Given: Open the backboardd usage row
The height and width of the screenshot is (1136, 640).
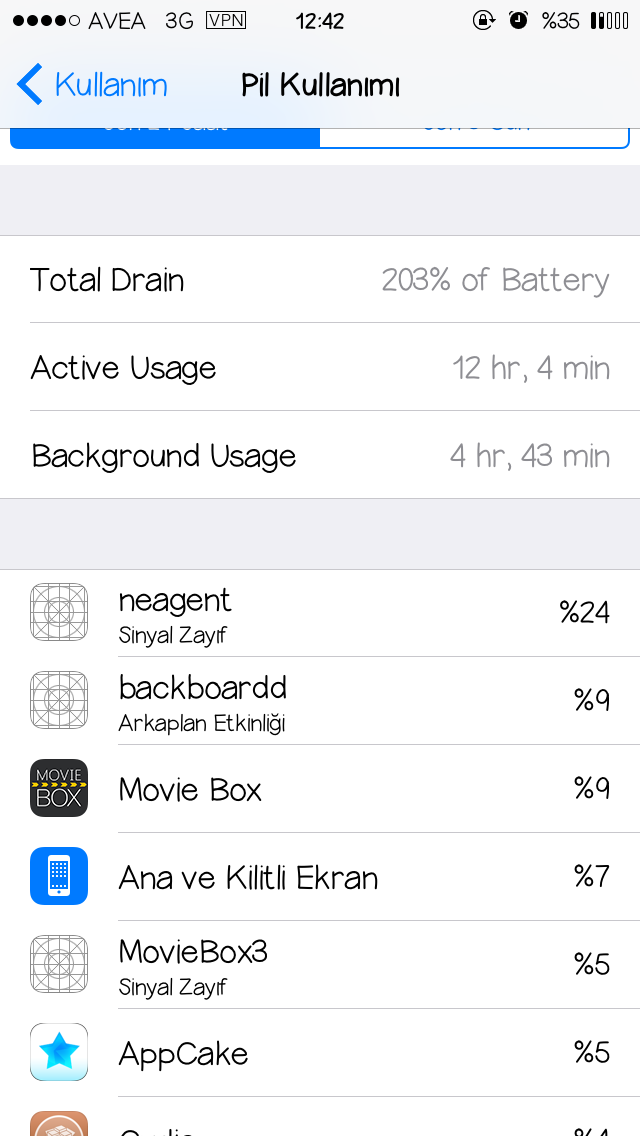Looking at the screenshot, I should [320, 701].
